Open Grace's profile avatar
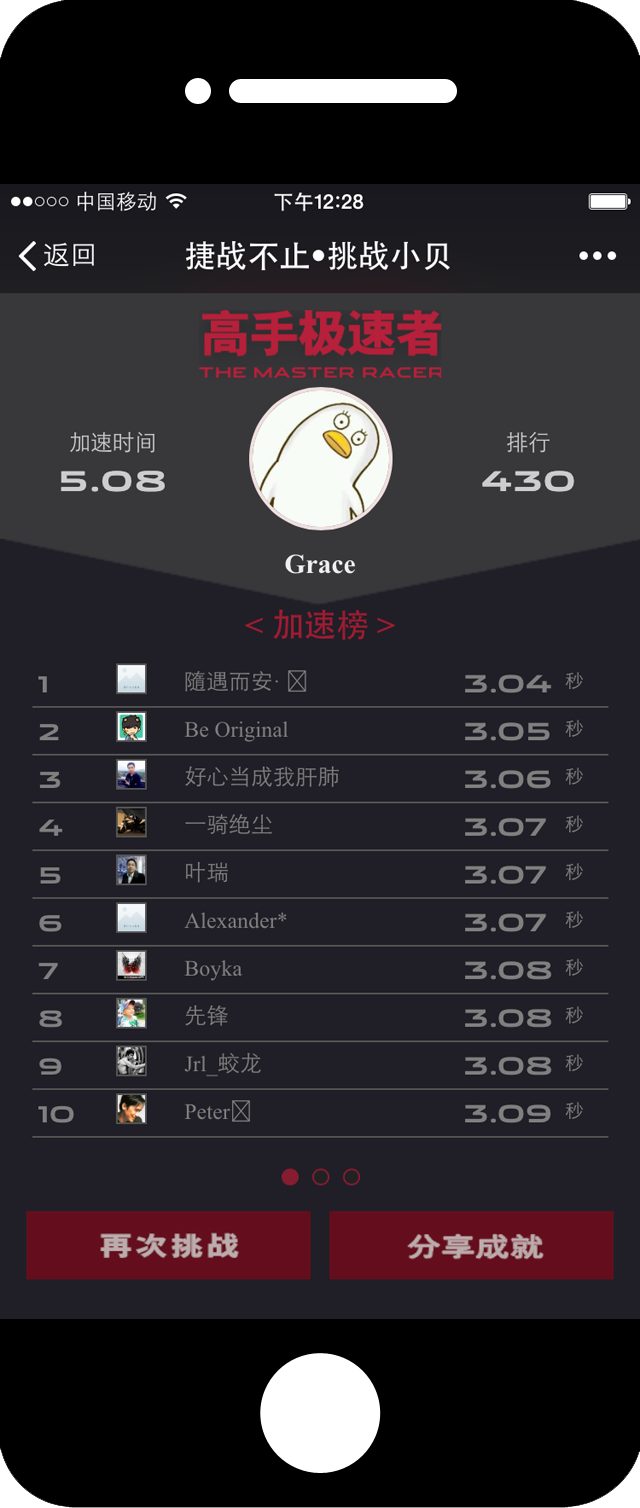The width and height of the screenshot is (640, 1508). point(320,459)
